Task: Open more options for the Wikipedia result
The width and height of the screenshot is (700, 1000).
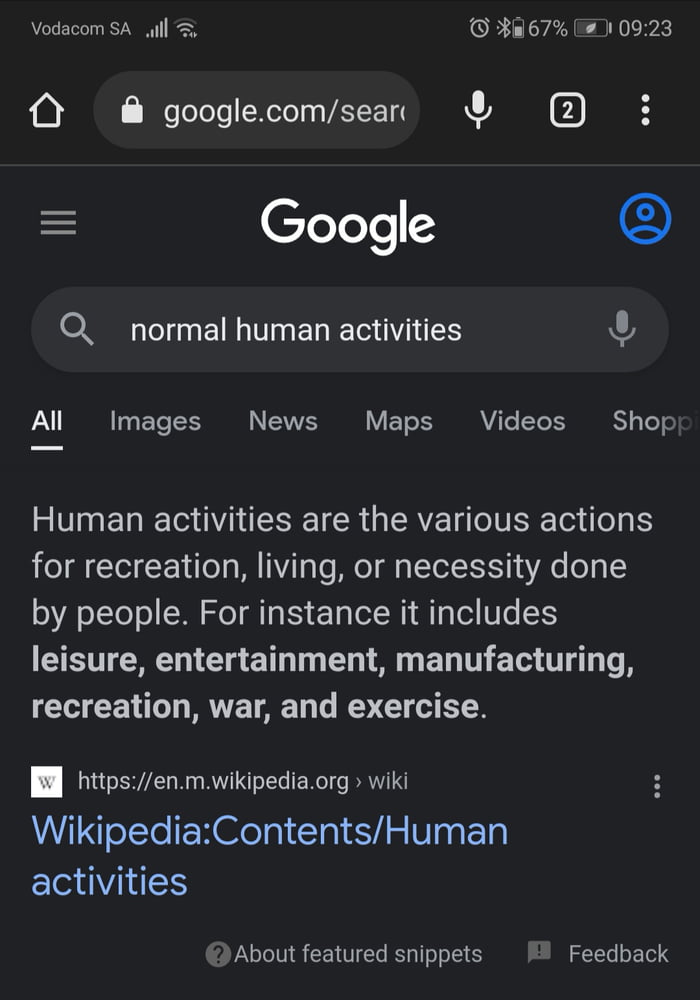Action: 657,786
